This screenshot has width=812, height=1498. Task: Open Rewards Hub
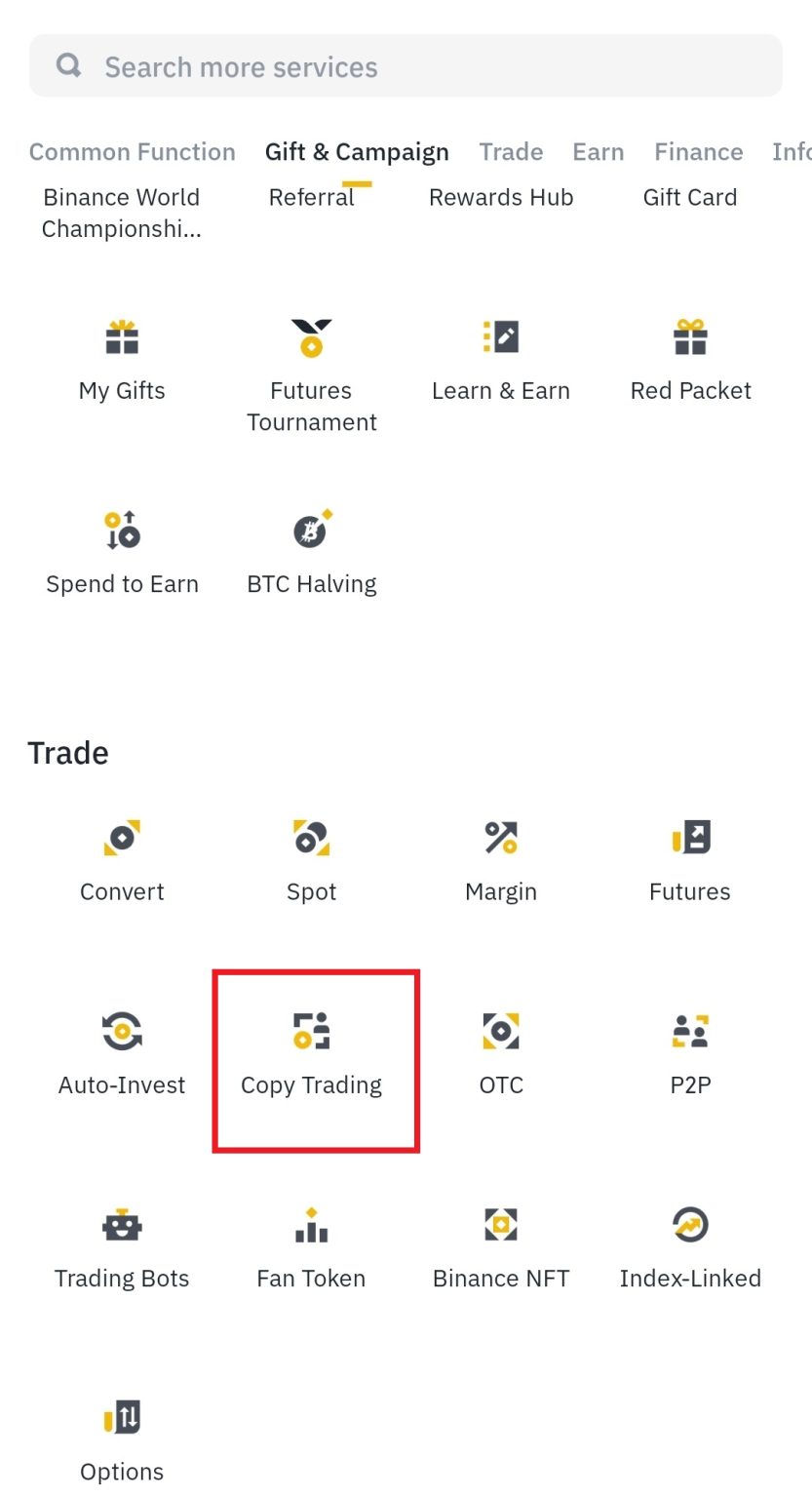point(501,197)
